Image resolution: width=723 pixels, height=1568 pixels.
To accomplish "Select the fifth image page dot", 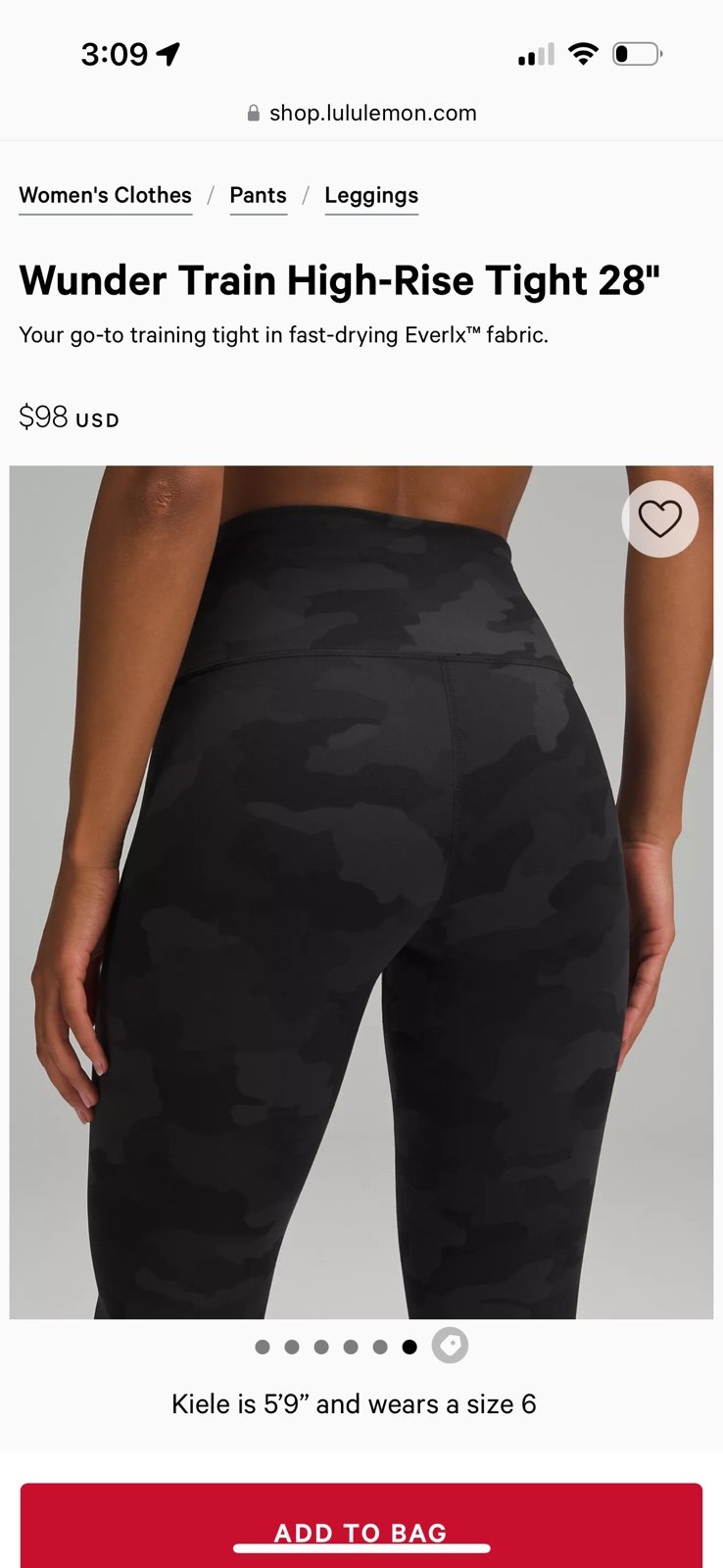I will pos(380,1347).
